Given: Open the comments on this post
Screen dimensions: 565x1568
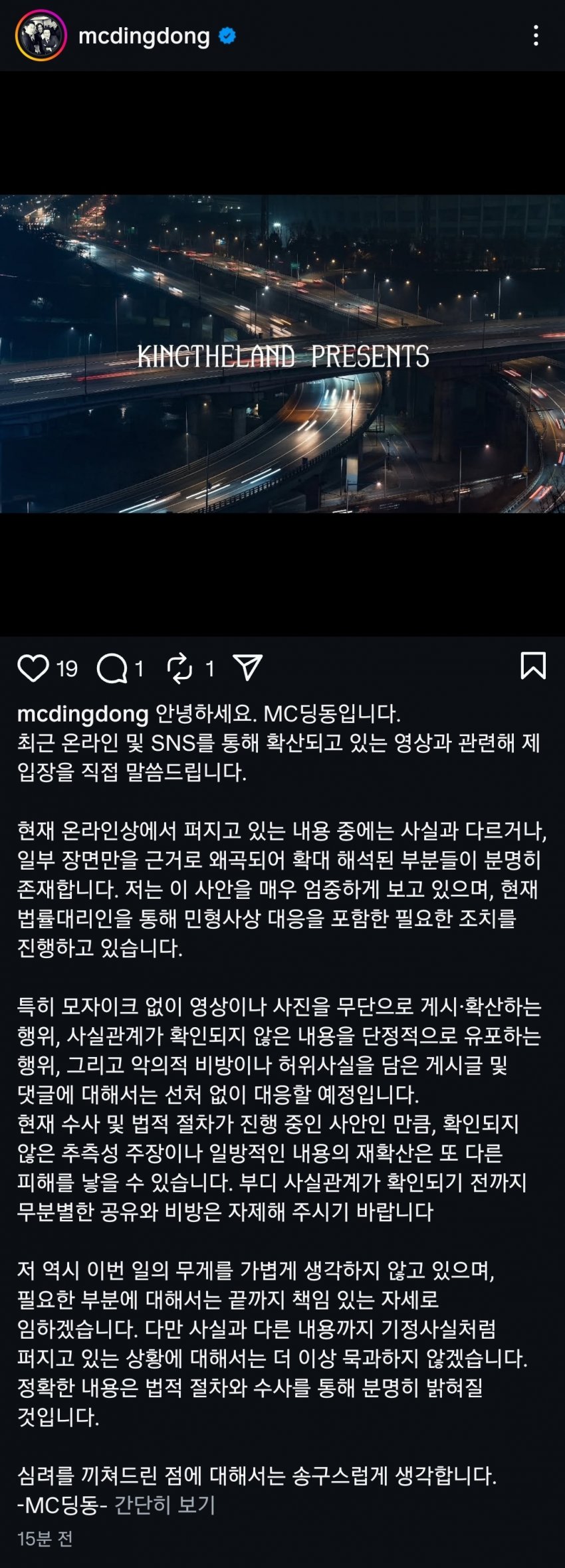Looking at the screenshot, I should pos(112,668).
